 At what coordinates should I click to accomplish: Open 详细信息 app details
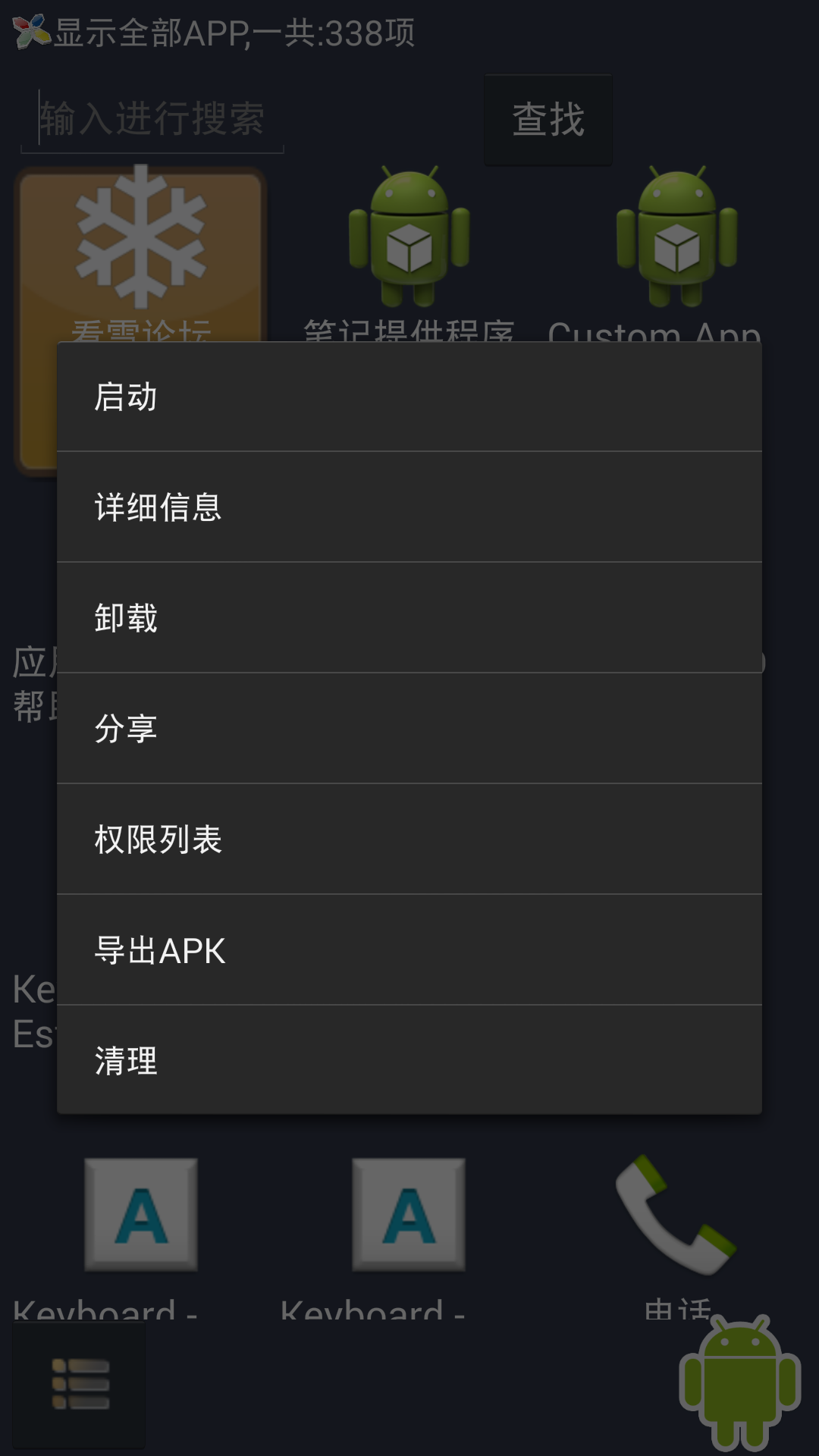click(409, 507)
